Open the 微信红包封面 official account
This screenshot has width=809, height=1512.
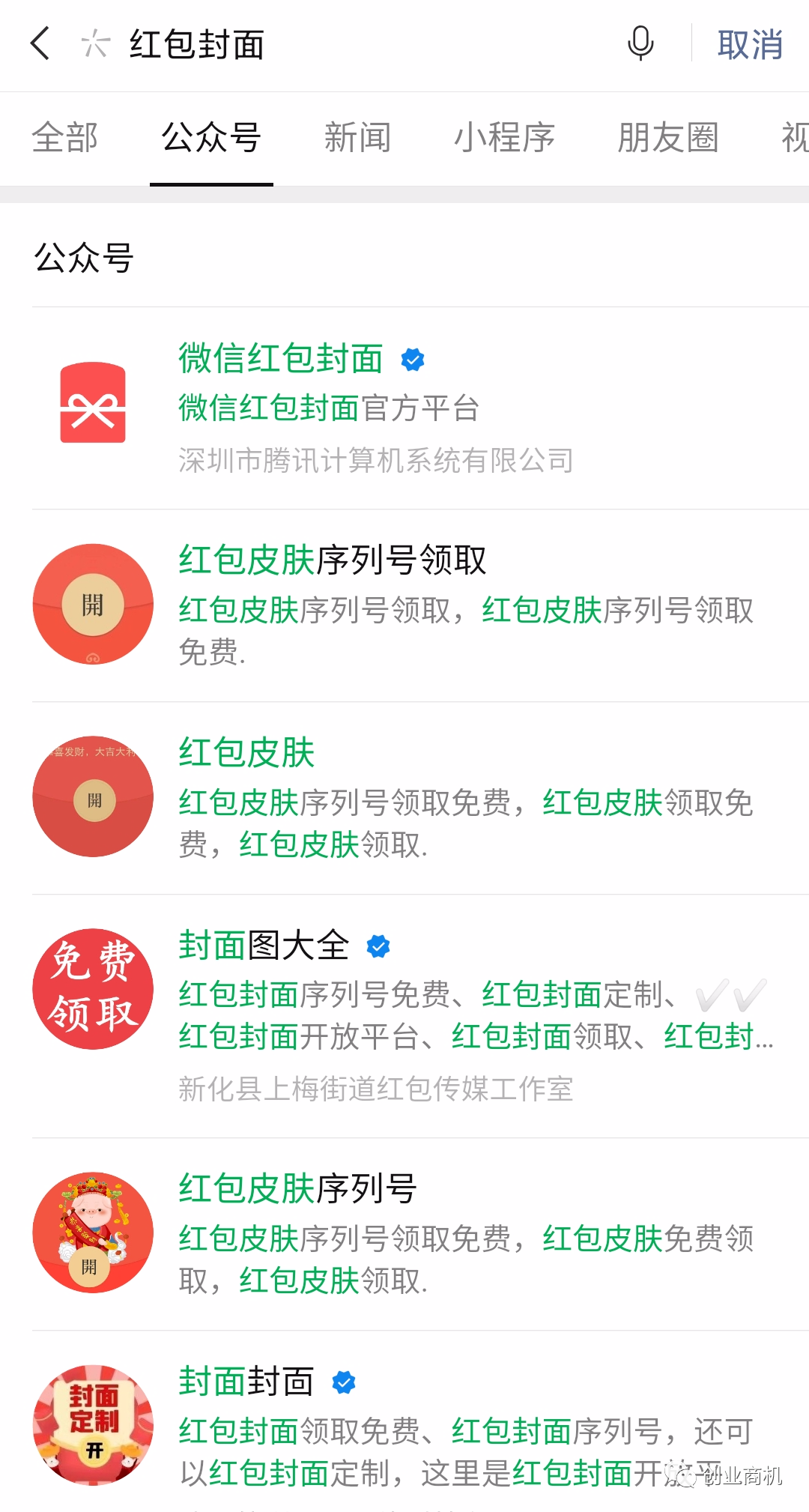(281, 358)
